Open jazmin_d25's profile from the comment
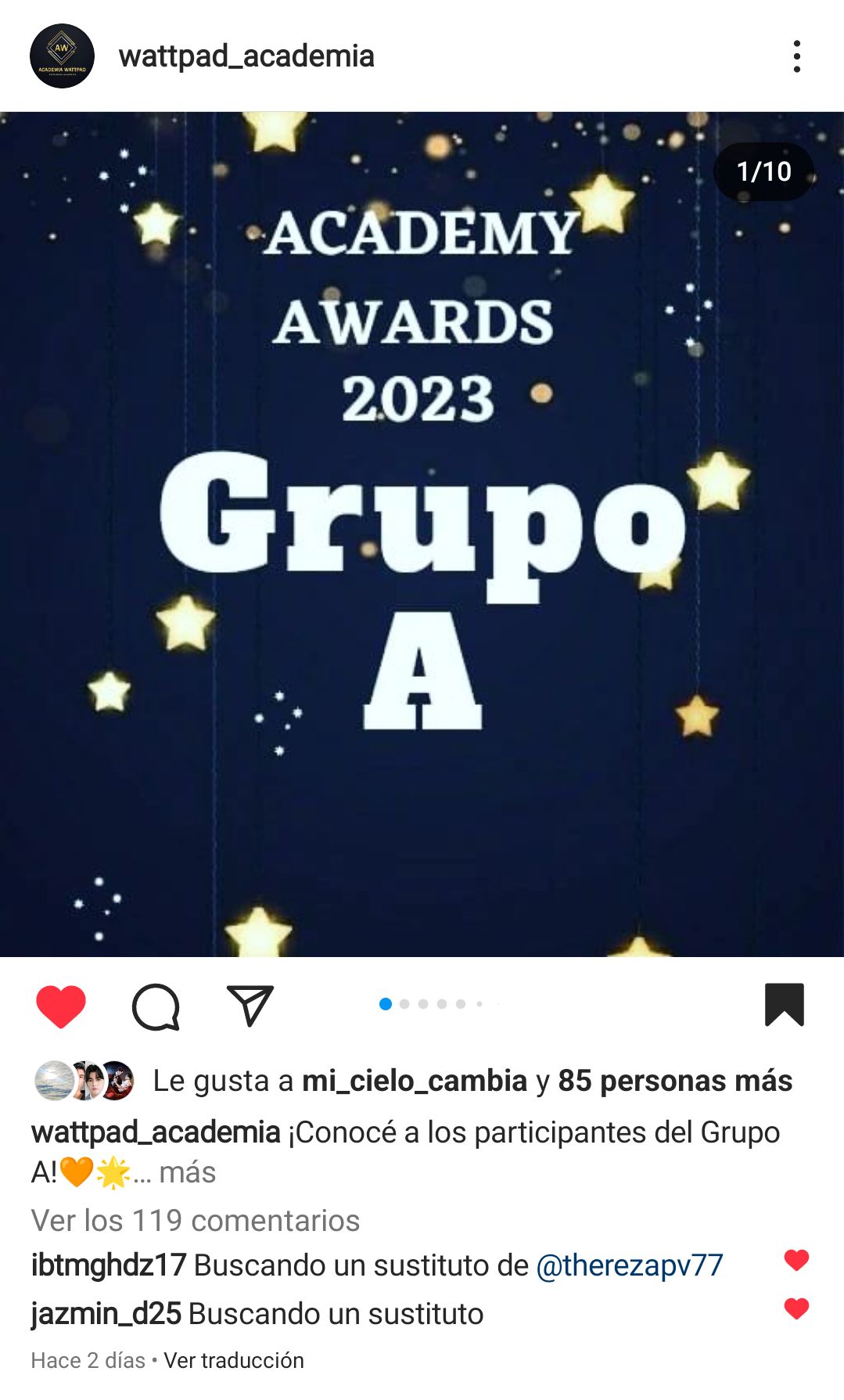The height and width of the screenshot is (1400, 844). click(106, 1314)
